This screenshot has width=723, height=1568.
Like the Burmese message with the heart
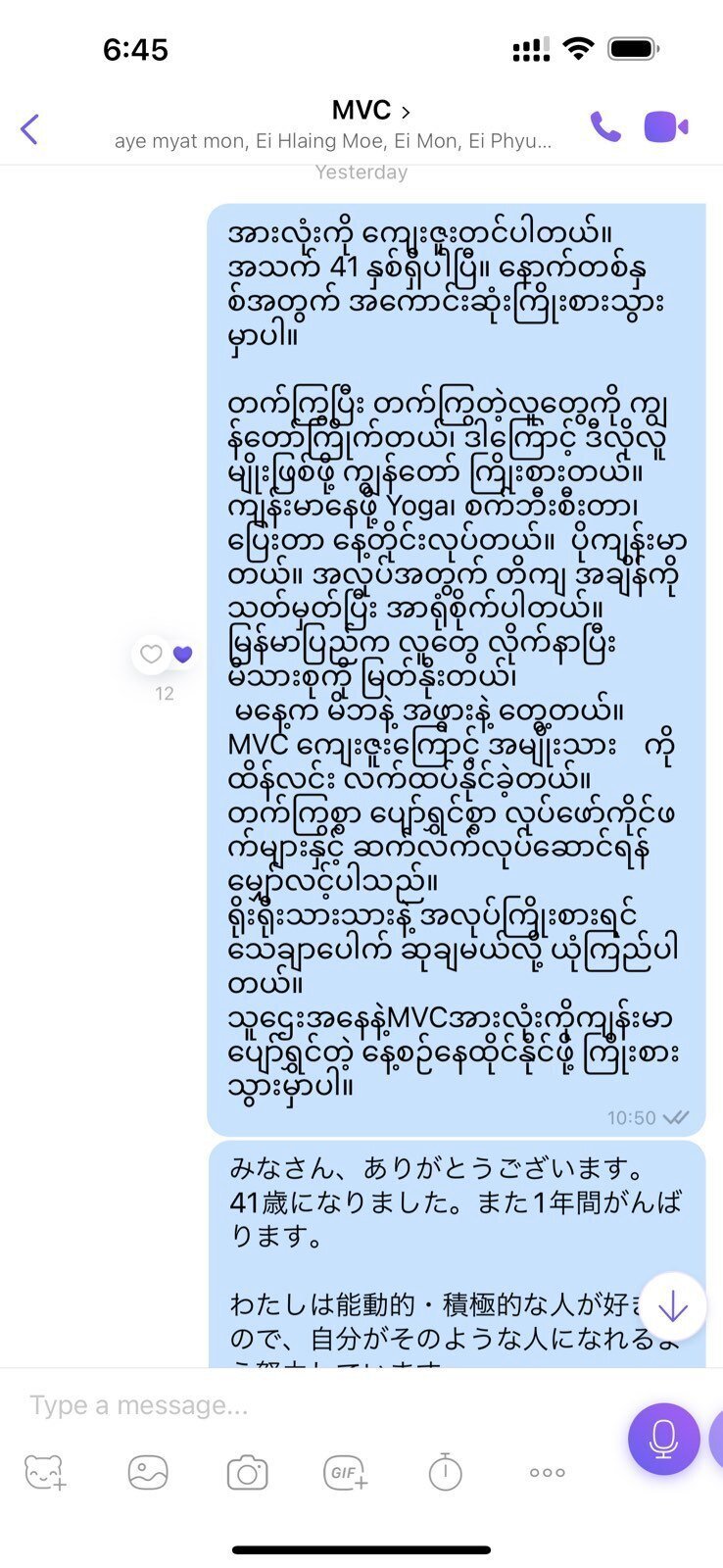151,655
